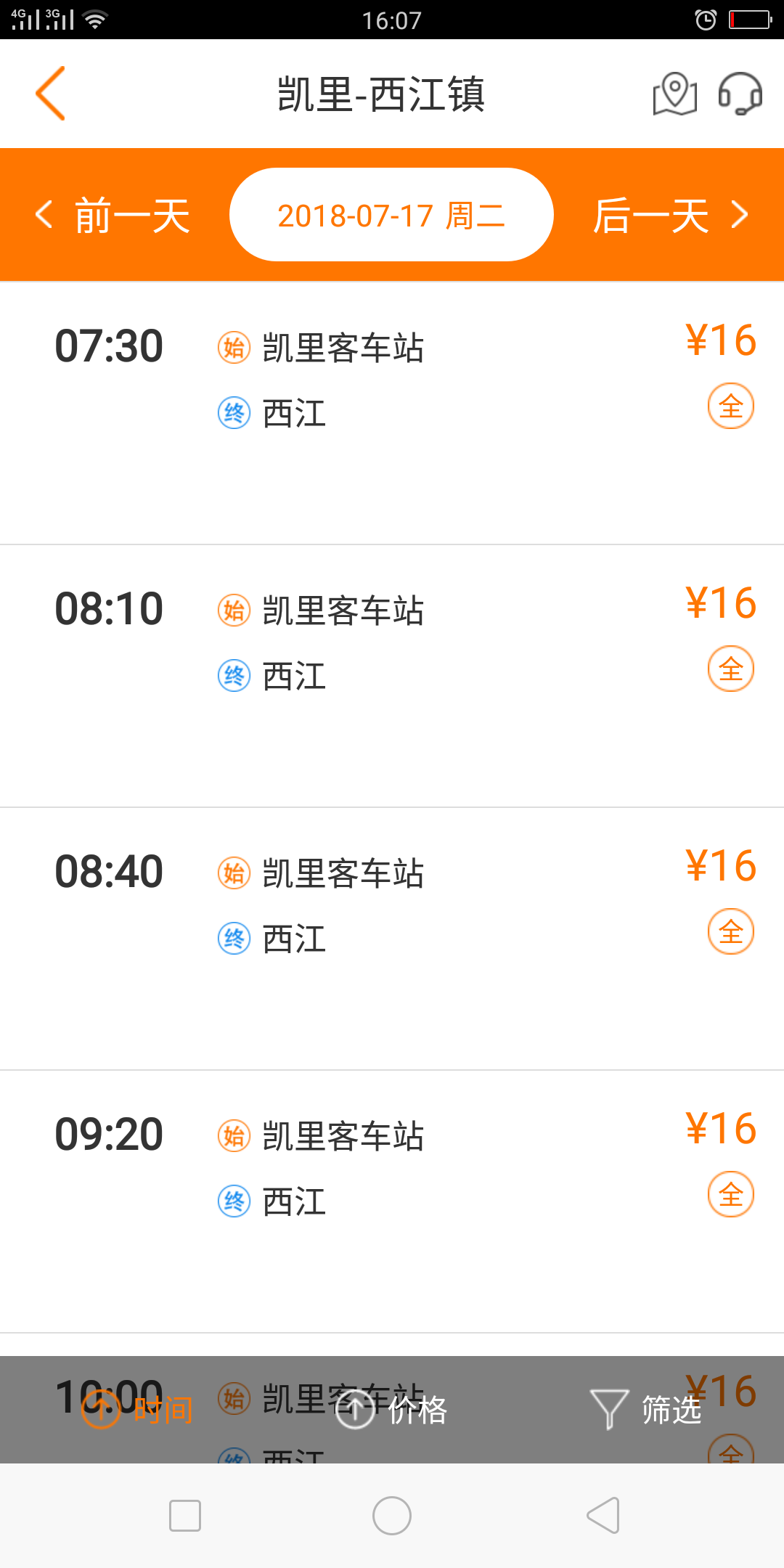
Task: Go back using the orange arrow
Action: pyautogui.click(x=50, y=94)
